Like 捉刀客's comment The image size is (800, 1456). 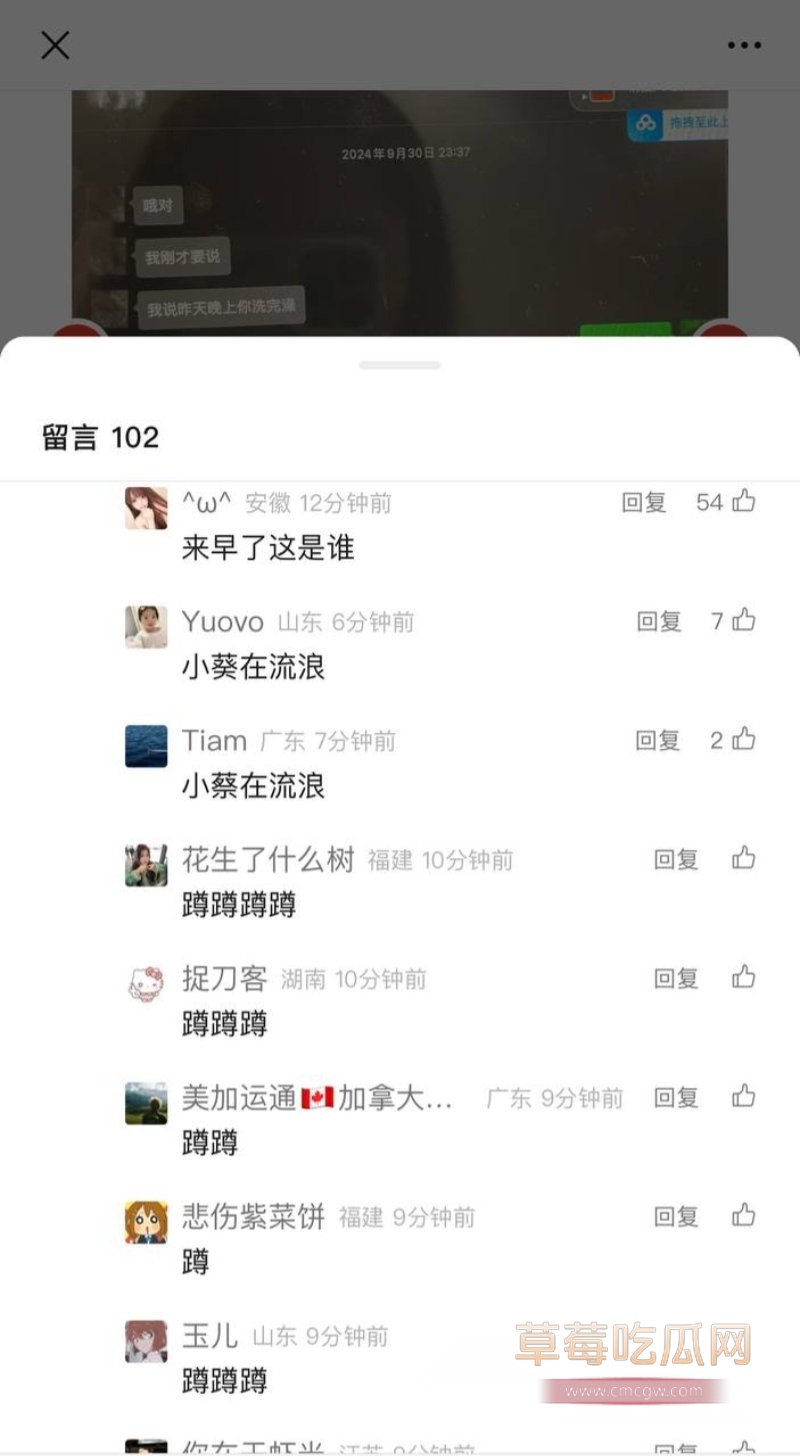click(x=743, y=977)
